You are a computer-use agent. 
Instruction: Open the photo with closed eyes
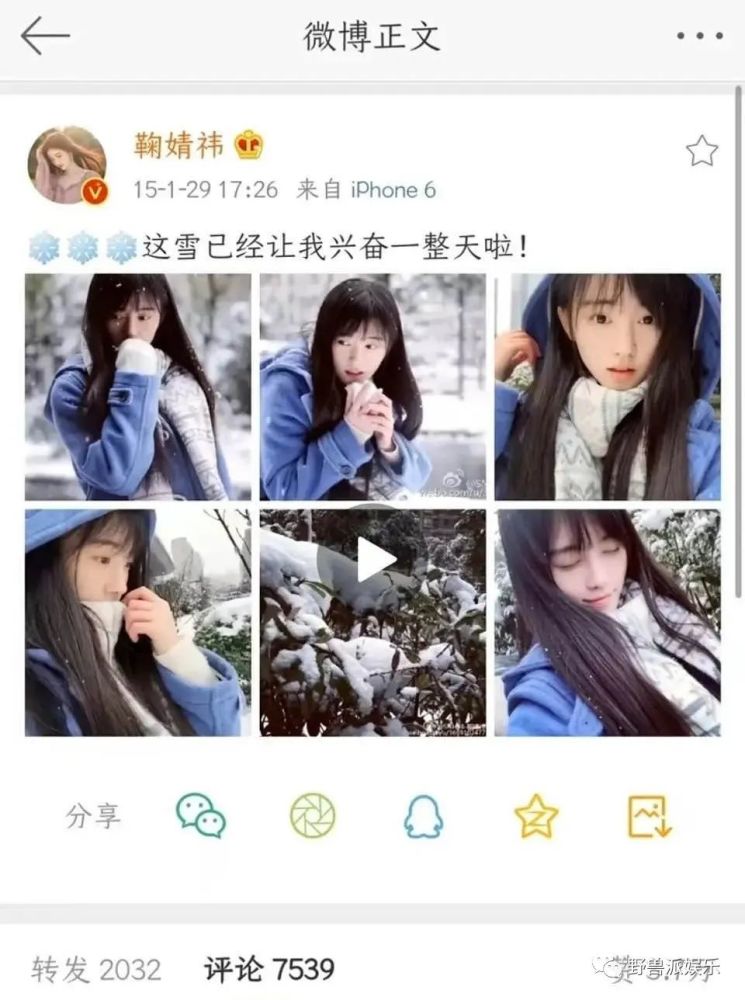point(607,622)
